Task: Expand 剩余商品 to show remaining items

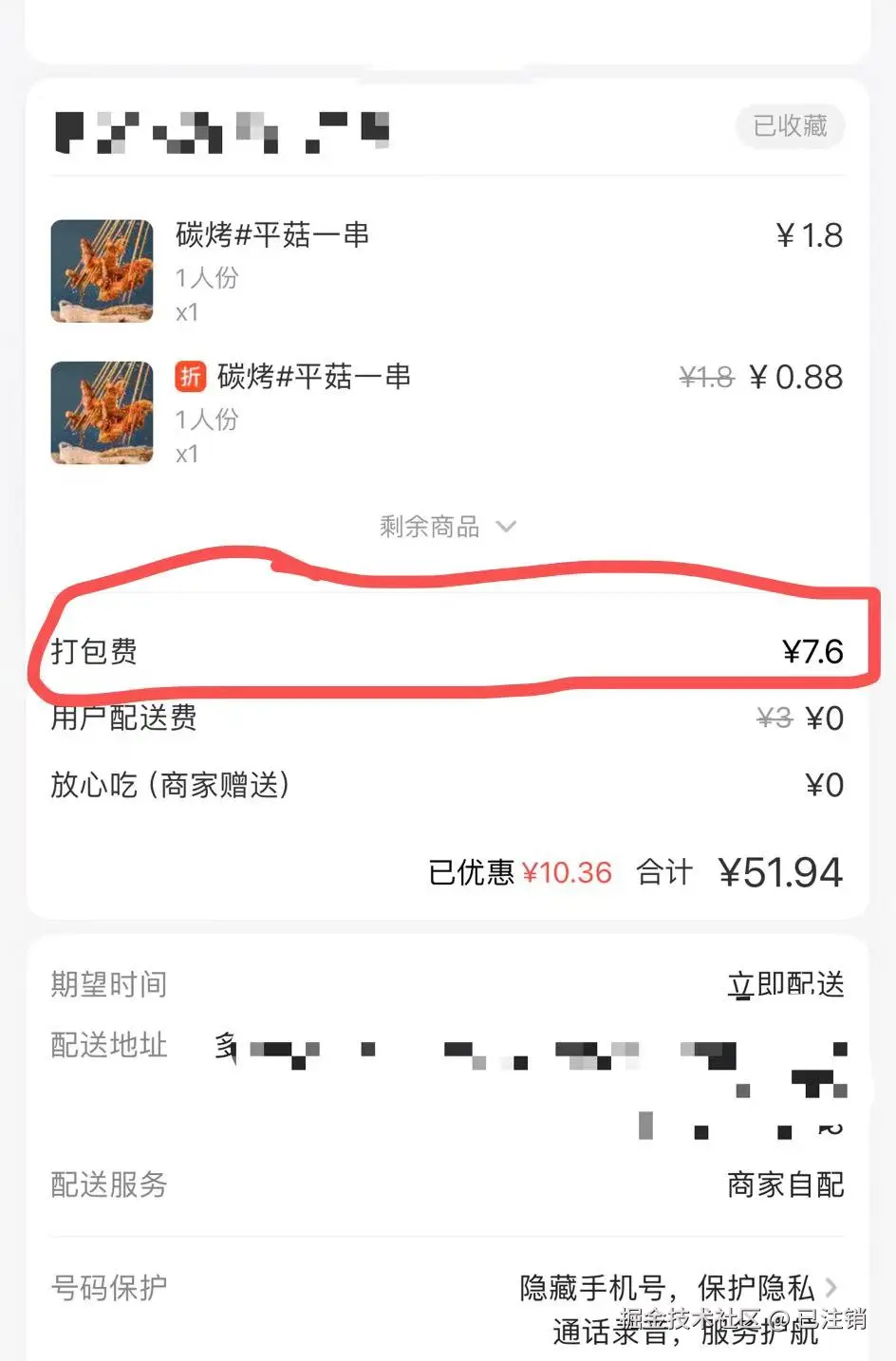Action: click(446, 527)
